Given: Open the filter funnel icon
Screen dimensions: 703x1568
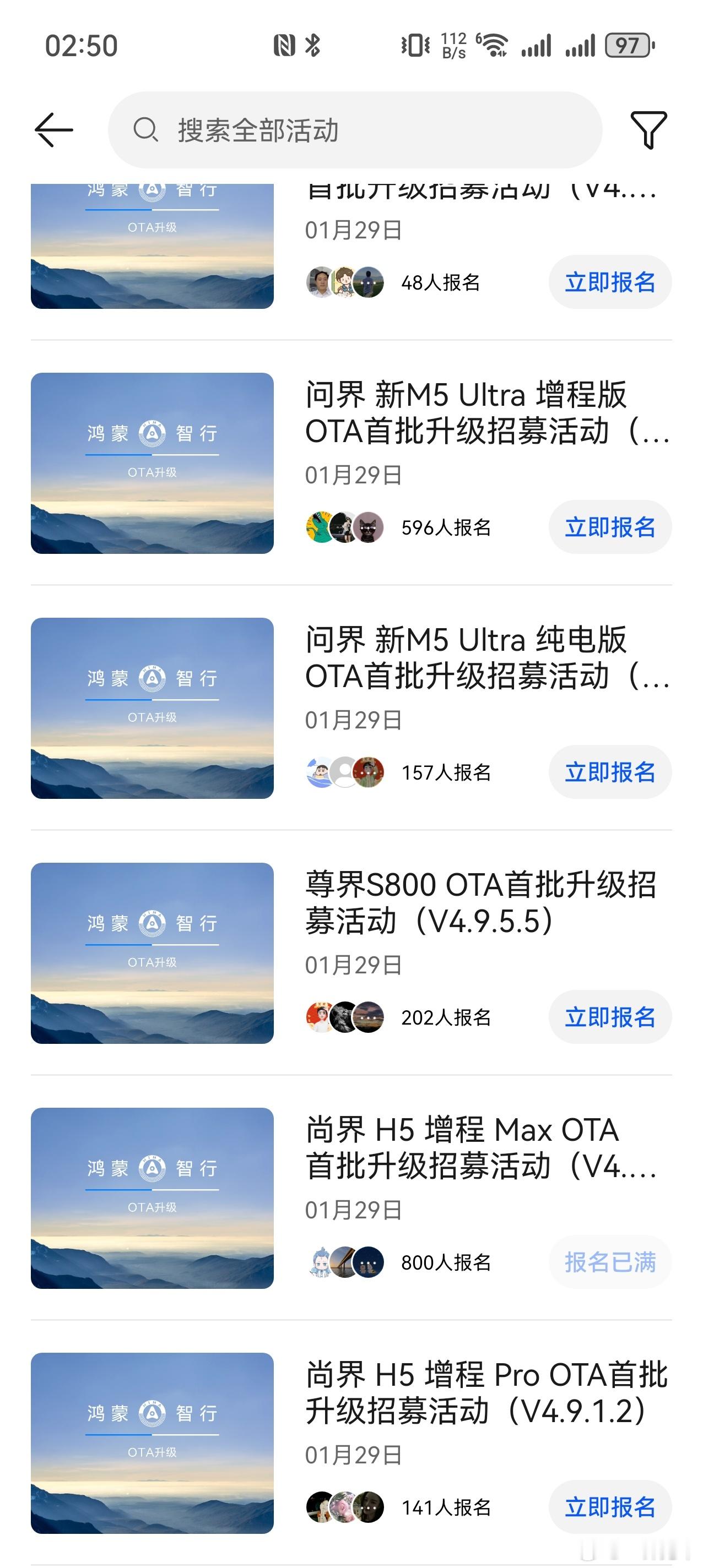Looking at the screenshot, I should click(x=648, y=129).
